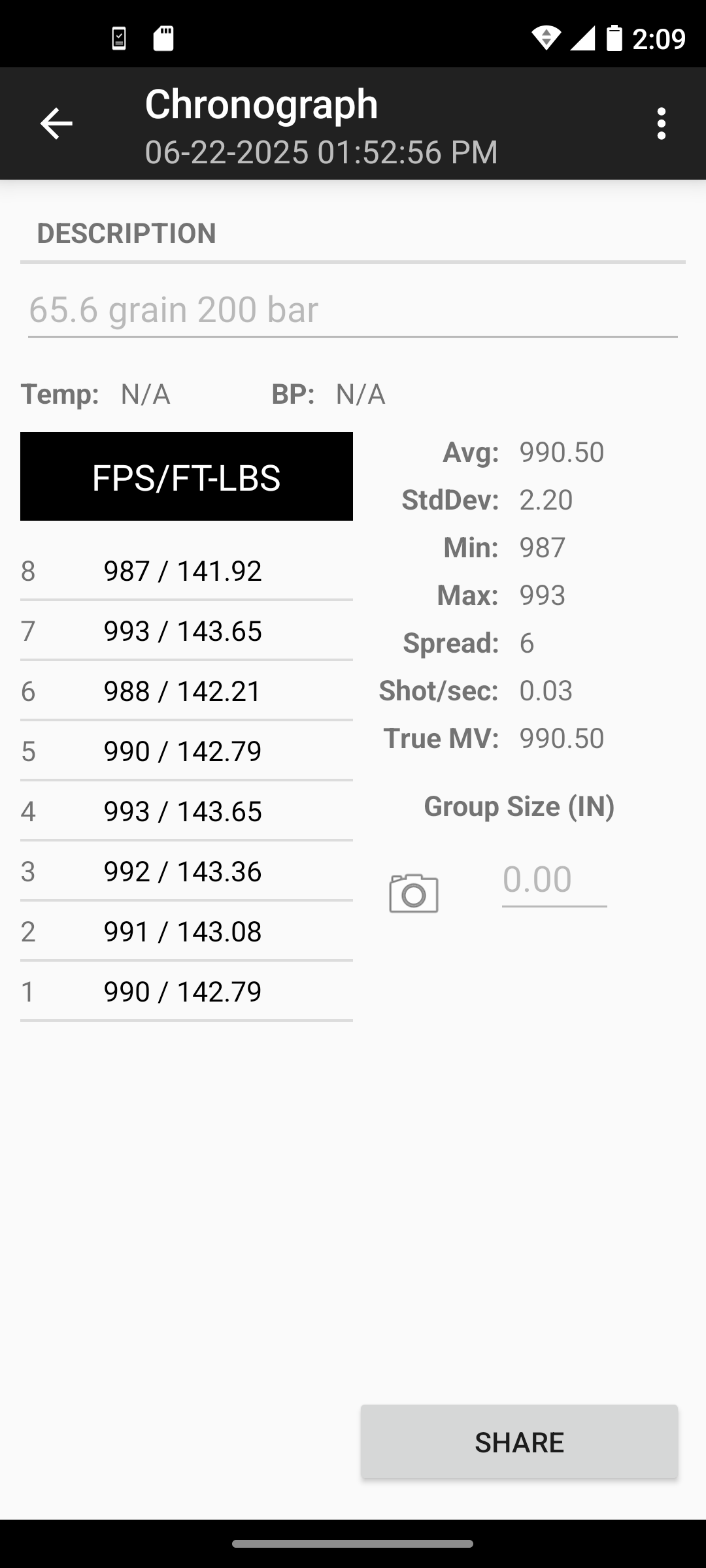Open the camera to add group photo
The height and width of the screenshot is (1568, 706).
point(414,893)
